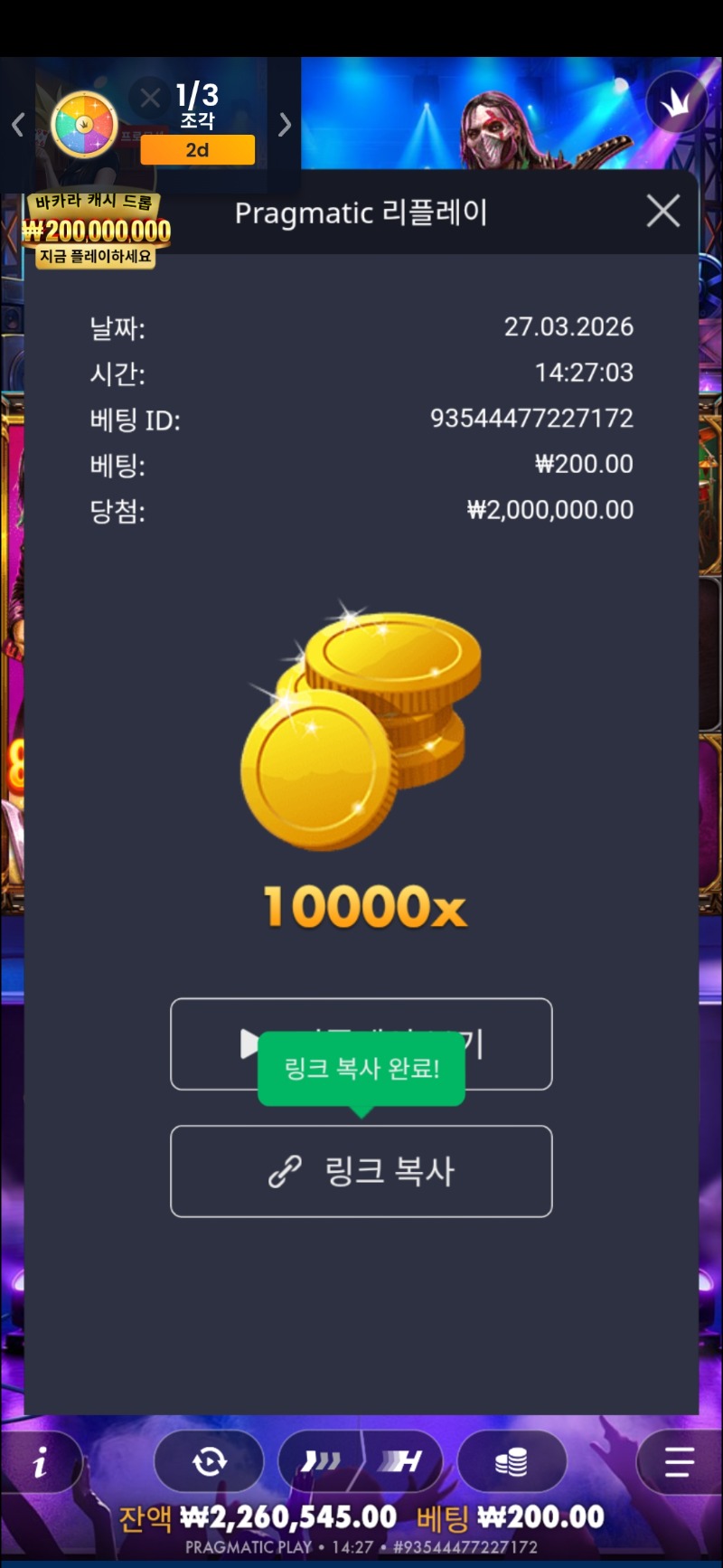Close the Pragmatic replay dialog

coord(663,212)
